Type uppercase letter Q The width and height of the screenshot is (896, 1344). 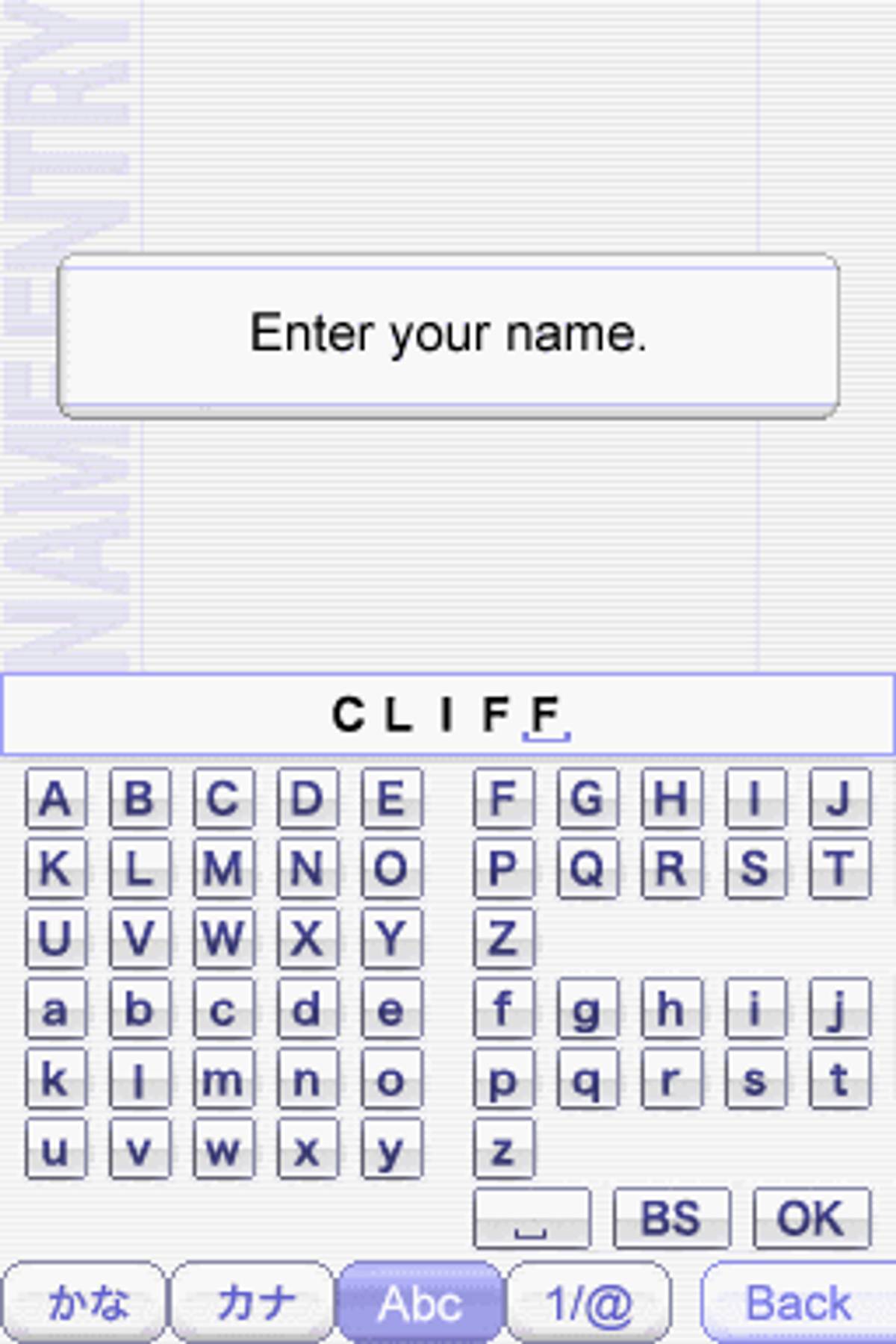pyautogui.click(x=587, y=868)
